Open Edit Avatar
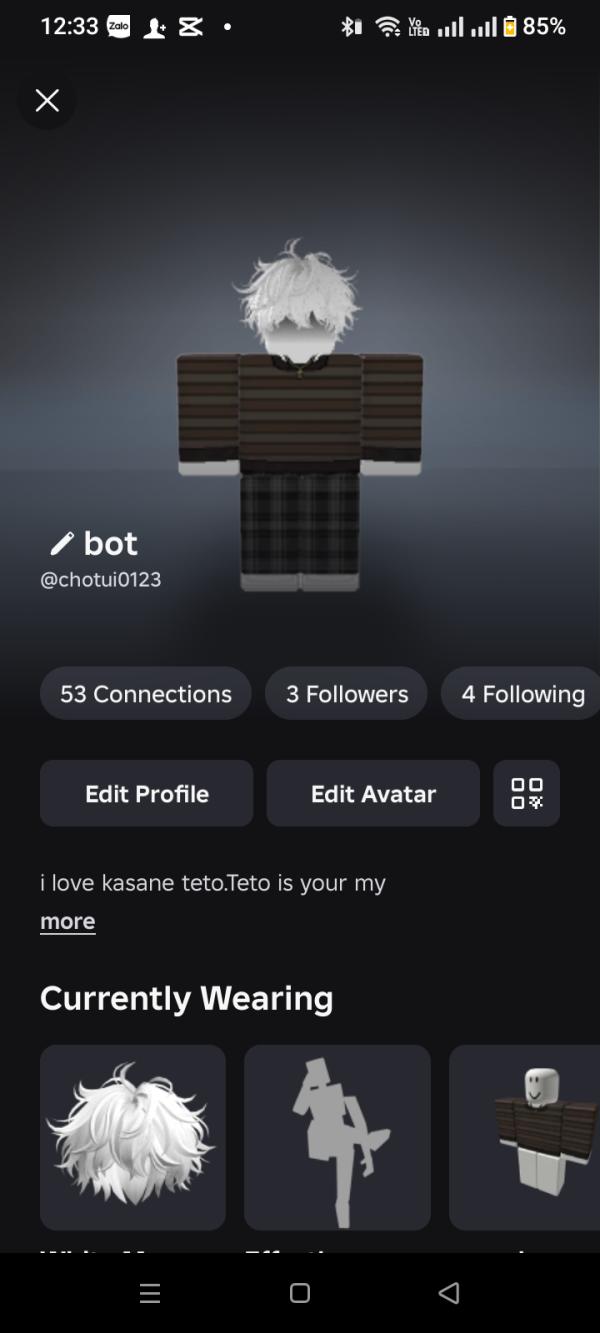The height and width of the screenshot is (1333, 600). tap(373, 793)
